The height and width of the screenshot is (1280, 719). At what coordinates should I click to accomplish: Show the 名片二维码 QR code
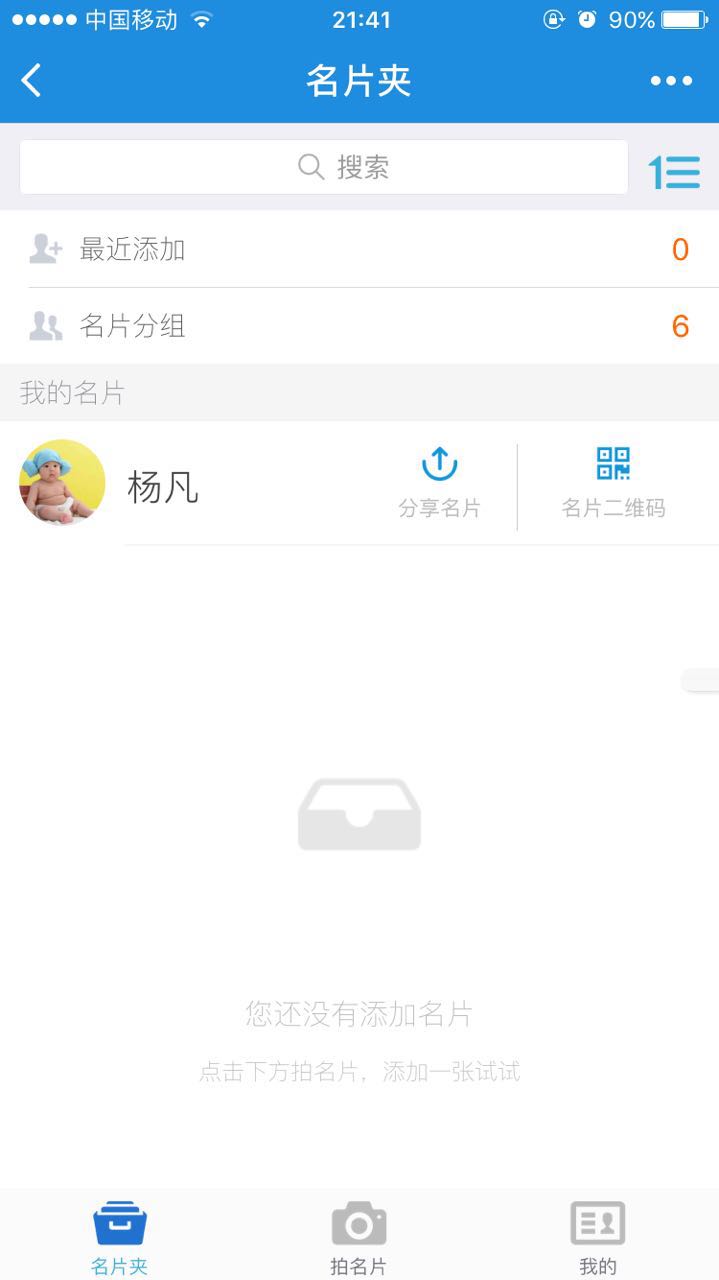613,484
